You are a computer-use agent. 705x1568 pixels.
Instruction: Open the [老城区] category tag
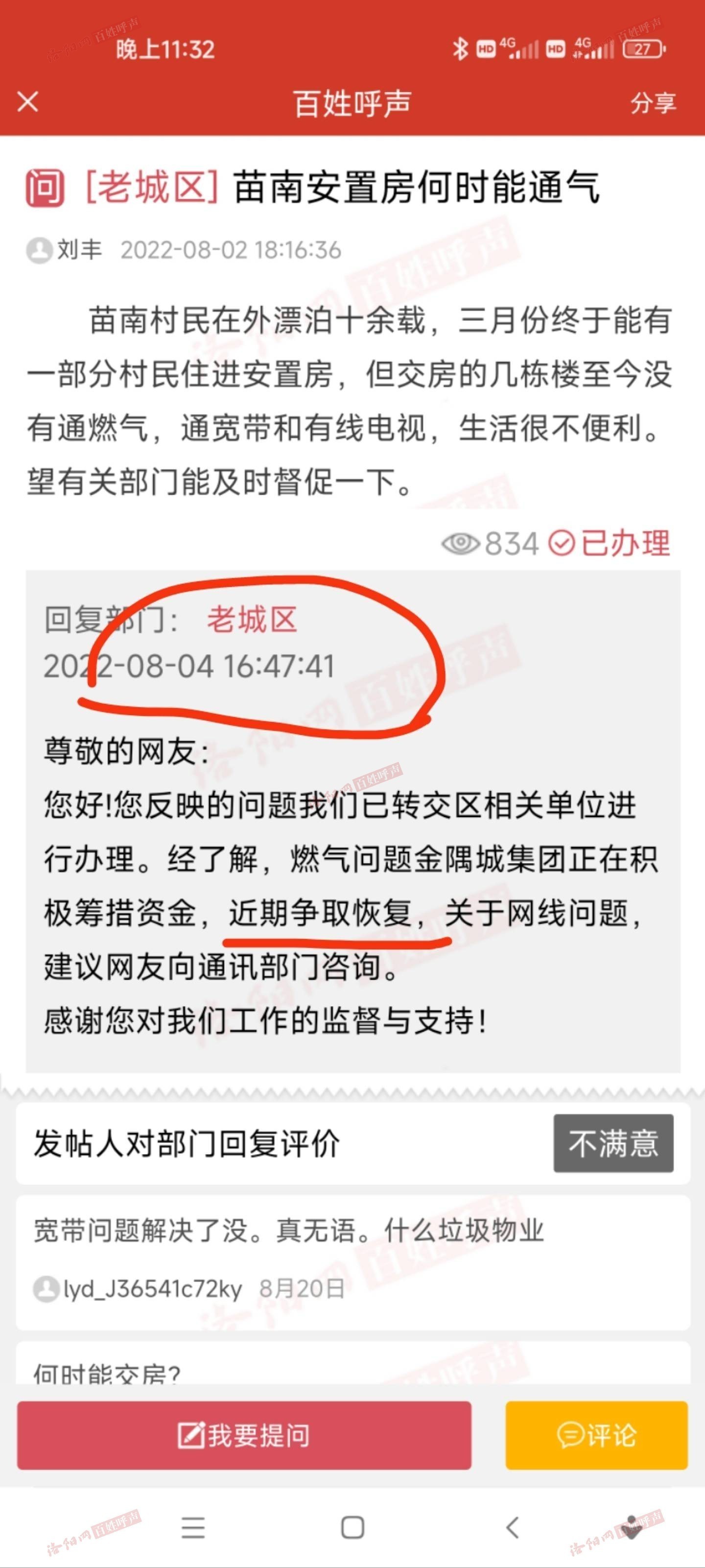click(151, 186)
